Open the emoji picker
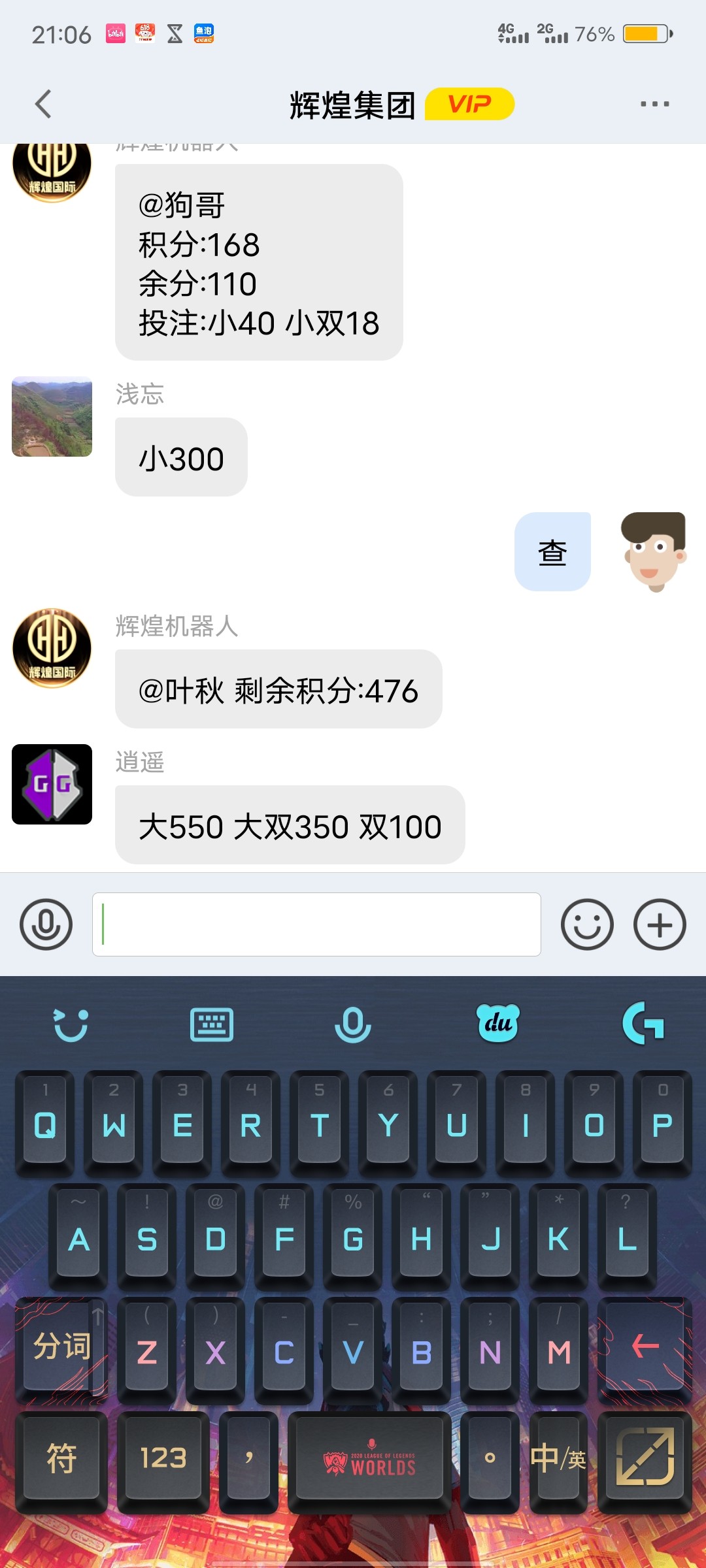 (x=587, y=924)
